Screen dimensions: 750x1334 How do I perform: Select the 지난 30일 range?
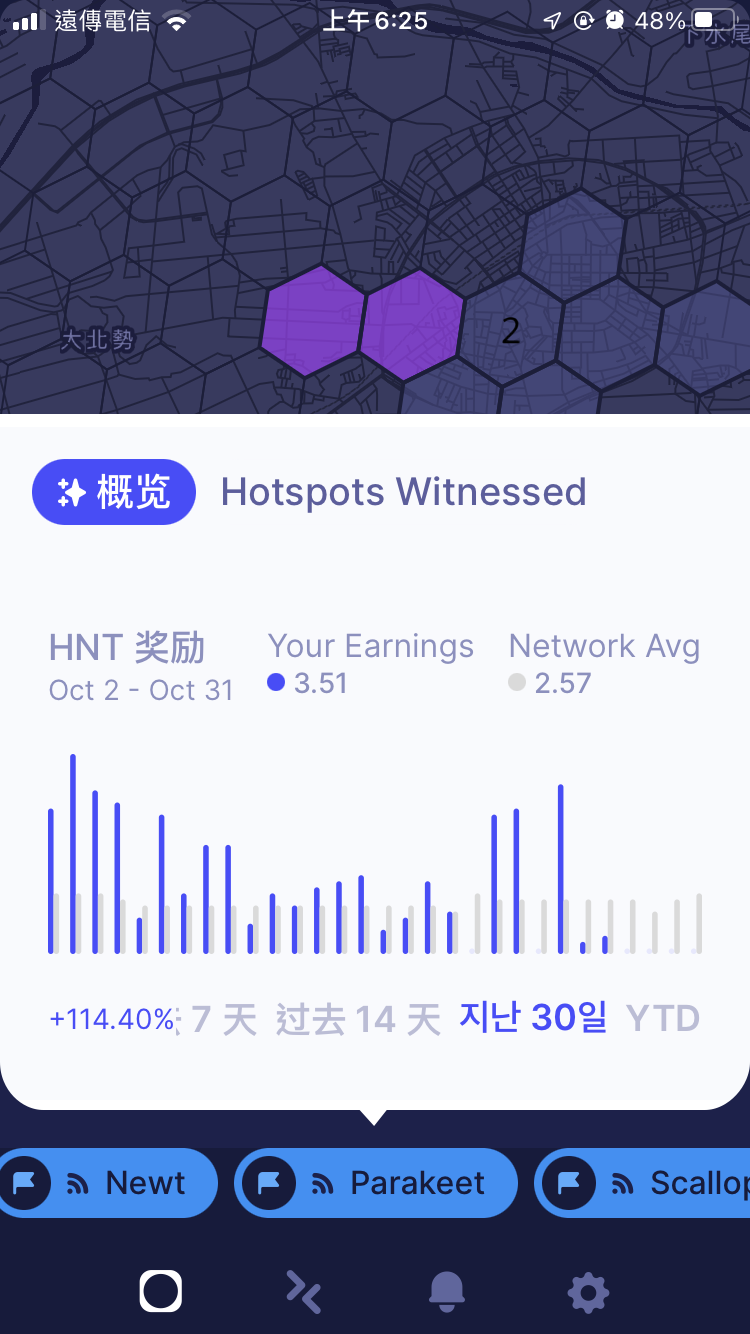(x=533, y=1017)
